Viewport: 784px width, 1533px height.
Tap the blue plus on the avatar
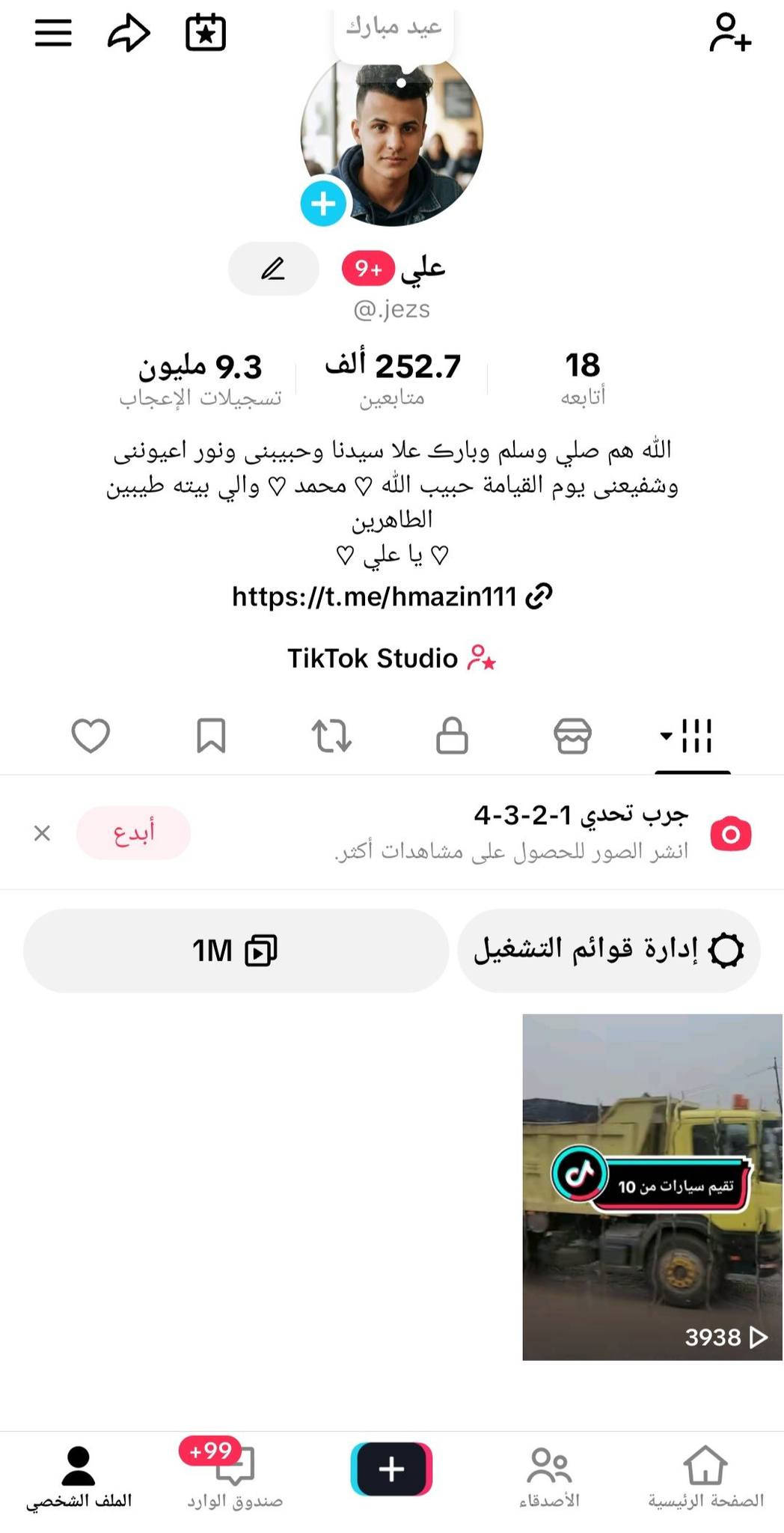click(323, 203)
